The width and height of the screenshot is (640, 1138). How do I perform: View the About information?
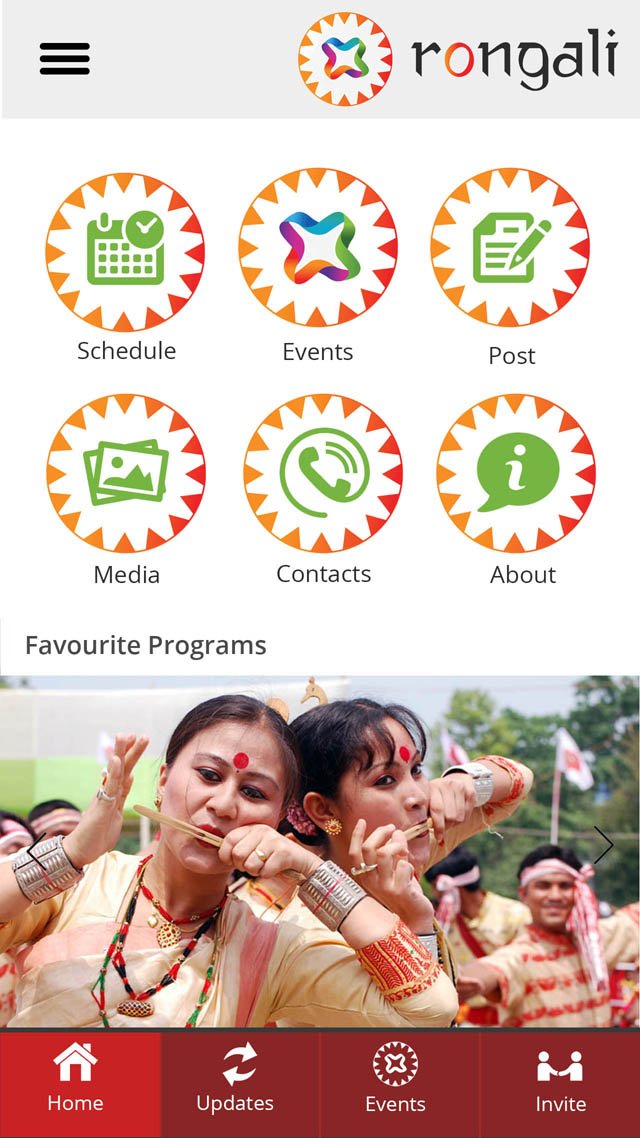(517, 474)
